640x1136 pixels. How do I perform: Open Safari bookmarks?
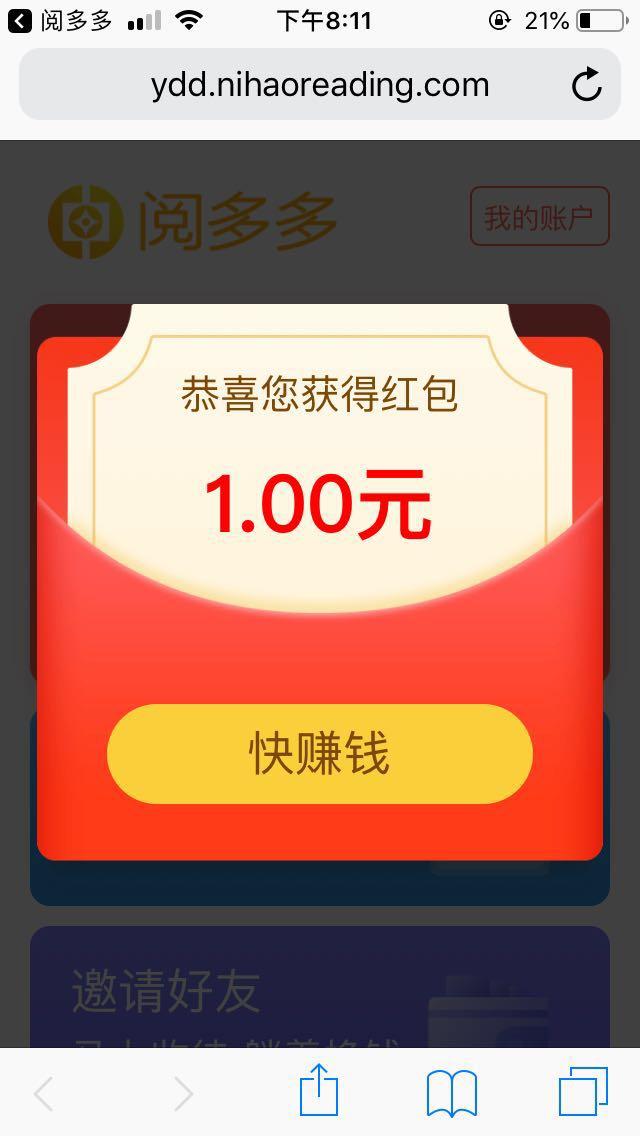452,1093
